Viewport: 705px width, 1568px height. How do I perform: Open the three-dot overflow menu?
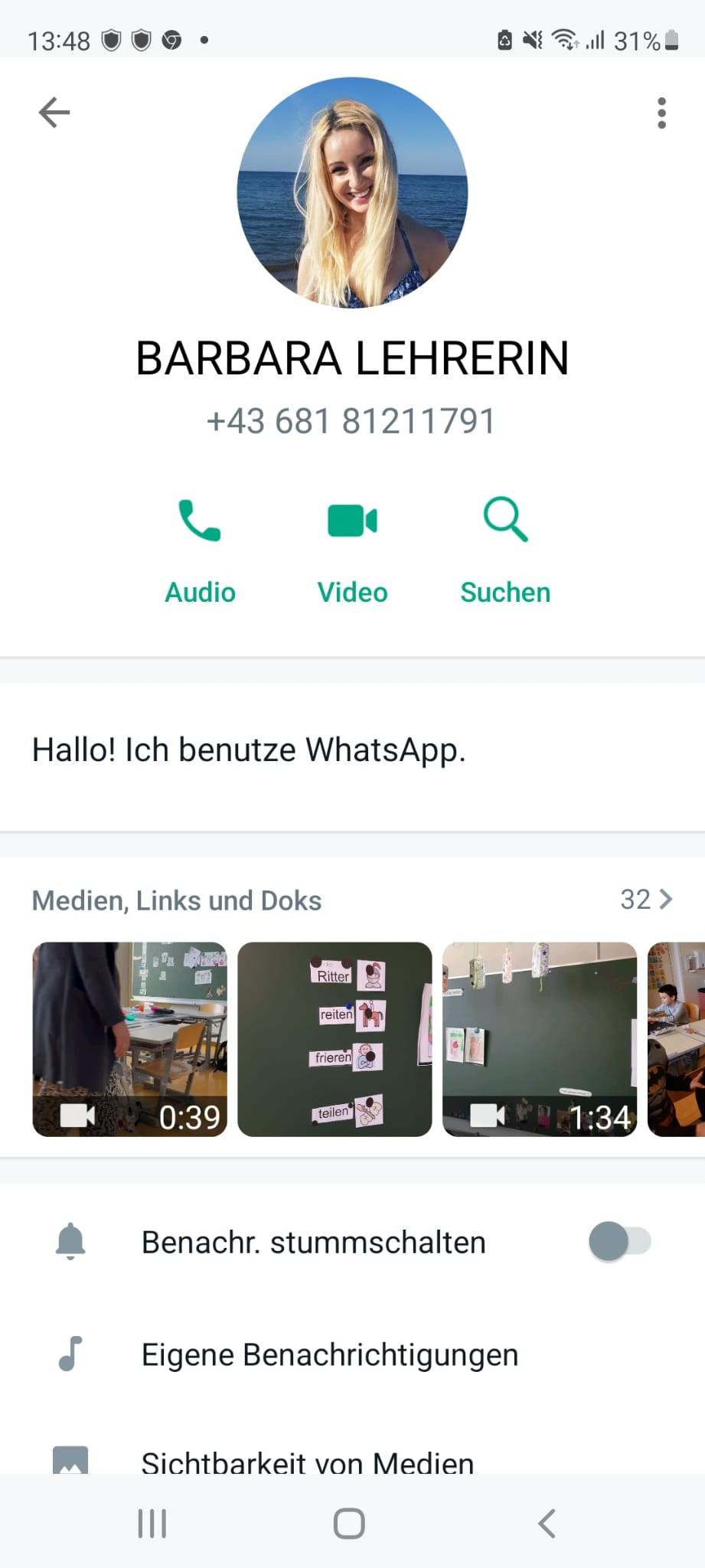[x=661, y=113]
